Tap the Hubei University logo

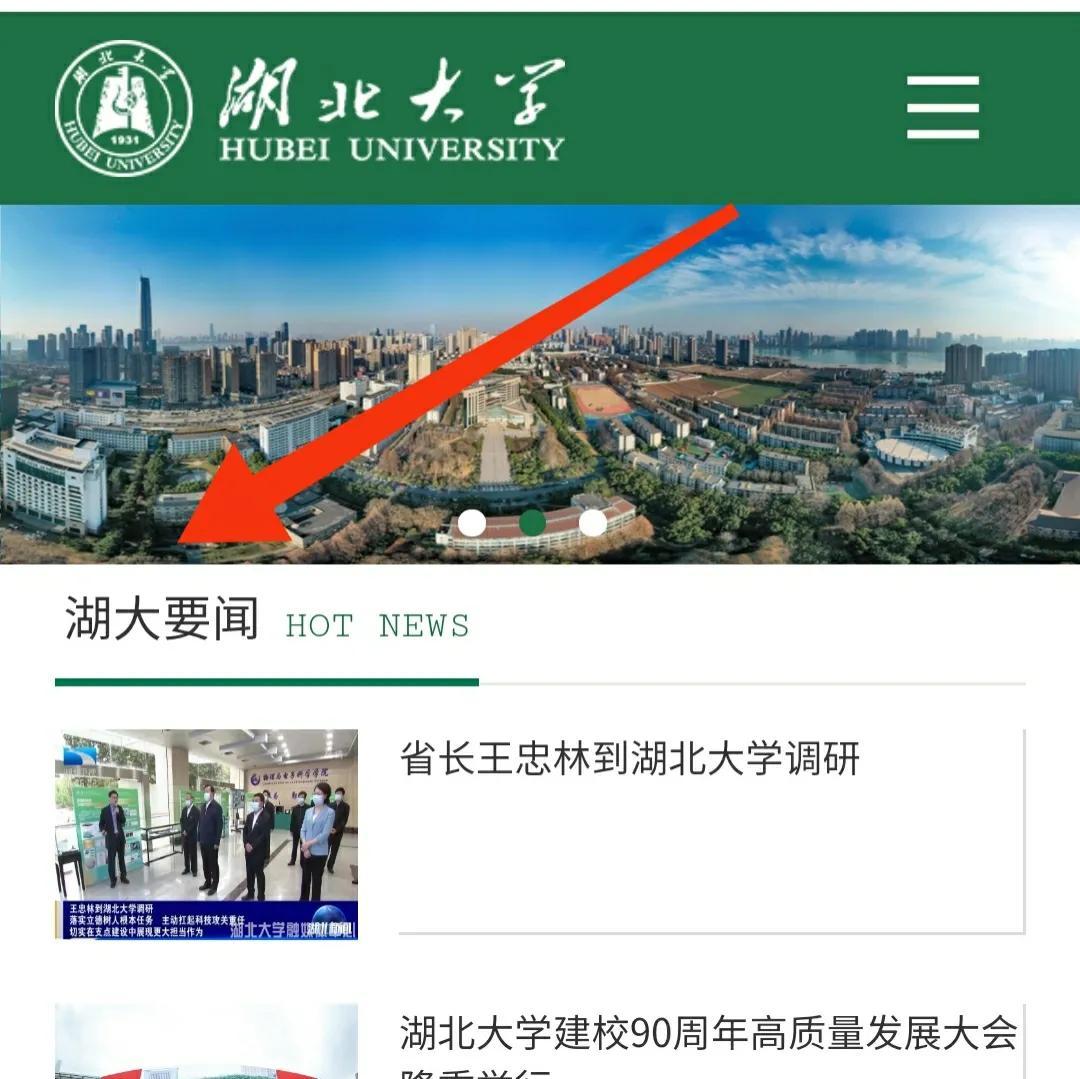(310, 108)
